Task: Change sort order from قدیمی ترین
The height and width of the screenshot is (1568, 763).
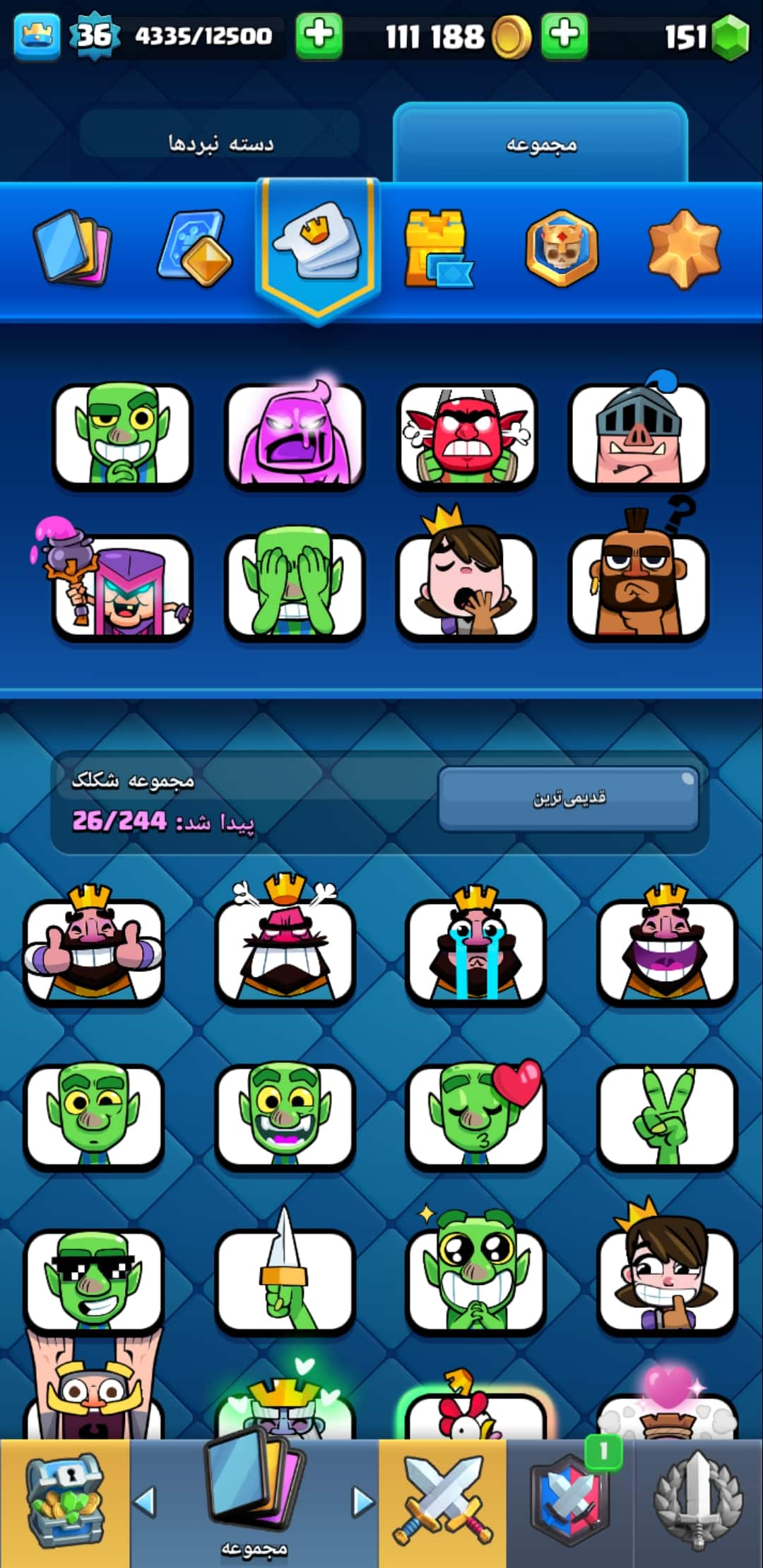Action: 569,798
